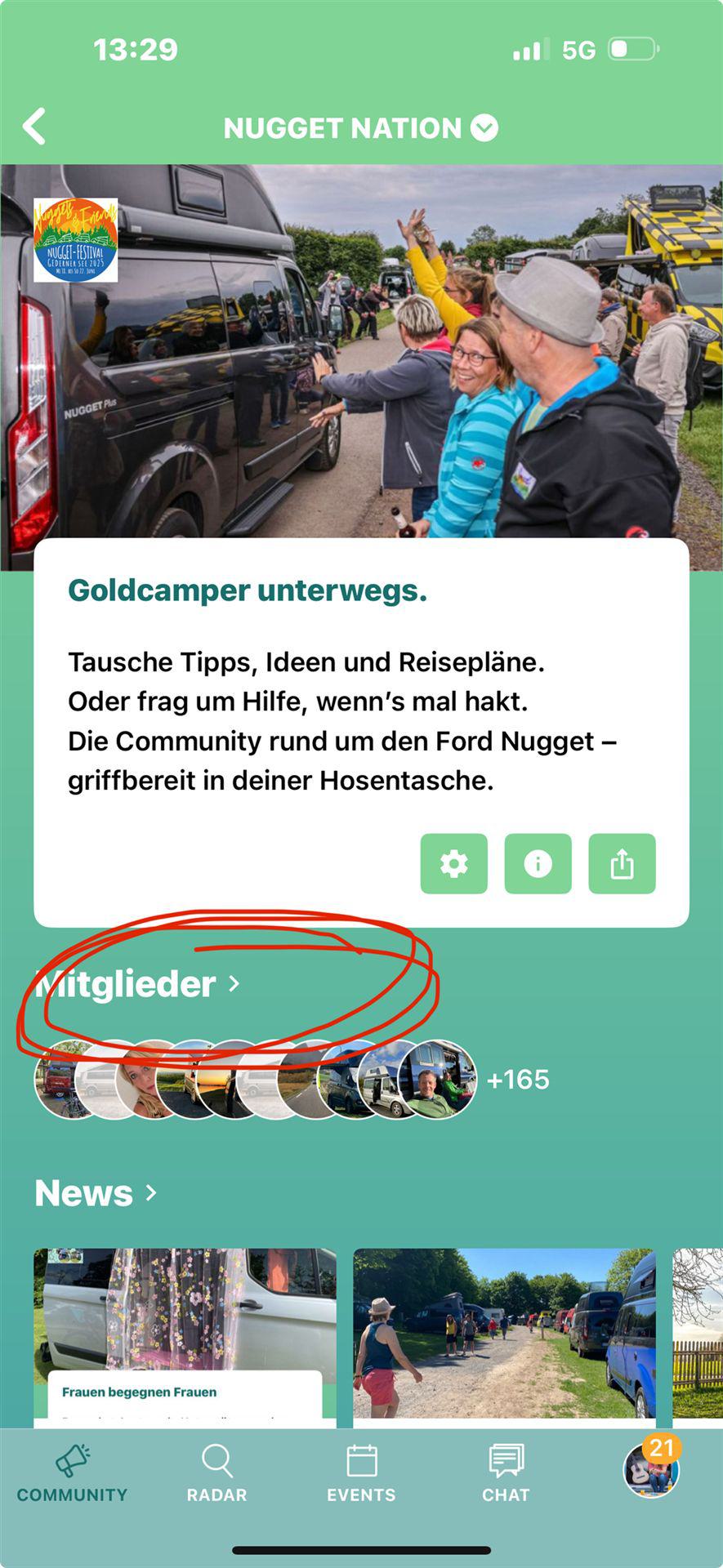Expand the NUGGET NATION community dropdown
Viewport: 723px width, 1568px height.
coord(484,128)
